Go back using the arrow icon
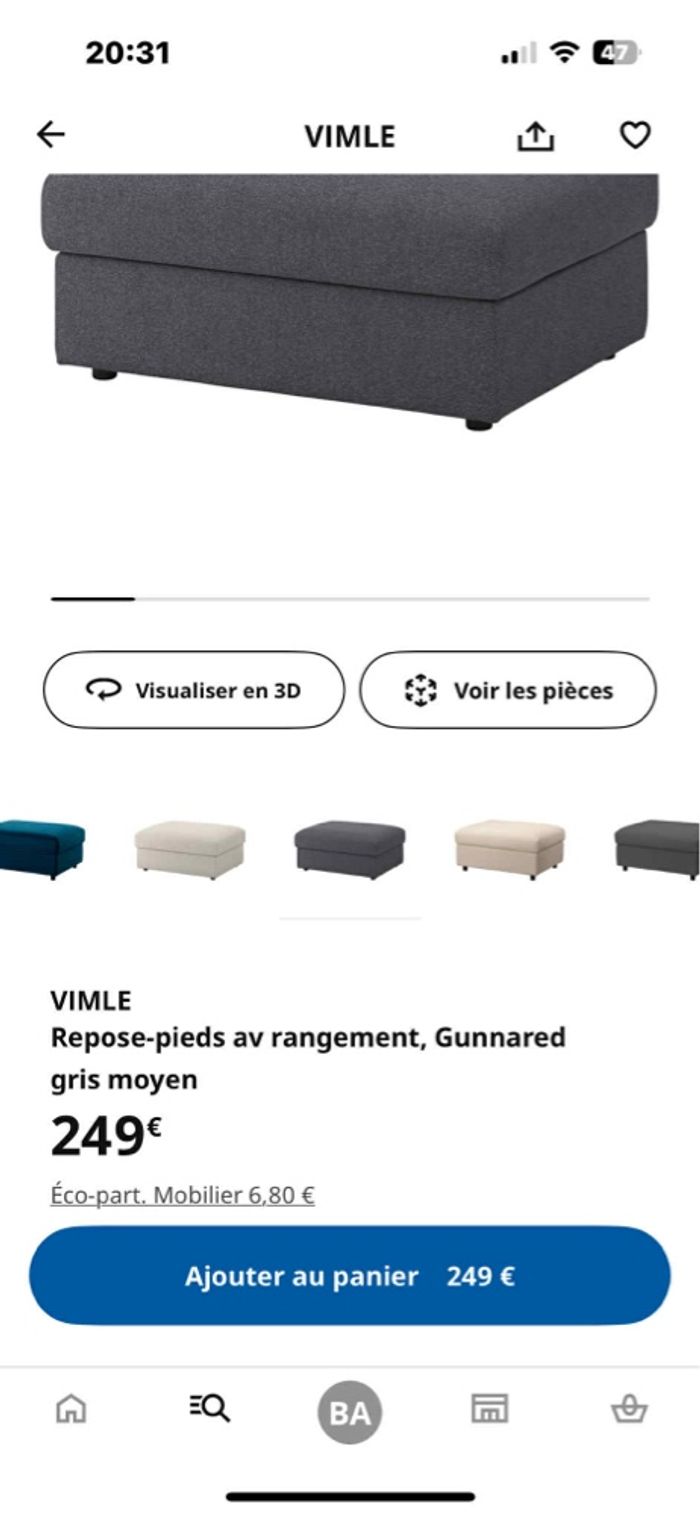 click(51, 135)
